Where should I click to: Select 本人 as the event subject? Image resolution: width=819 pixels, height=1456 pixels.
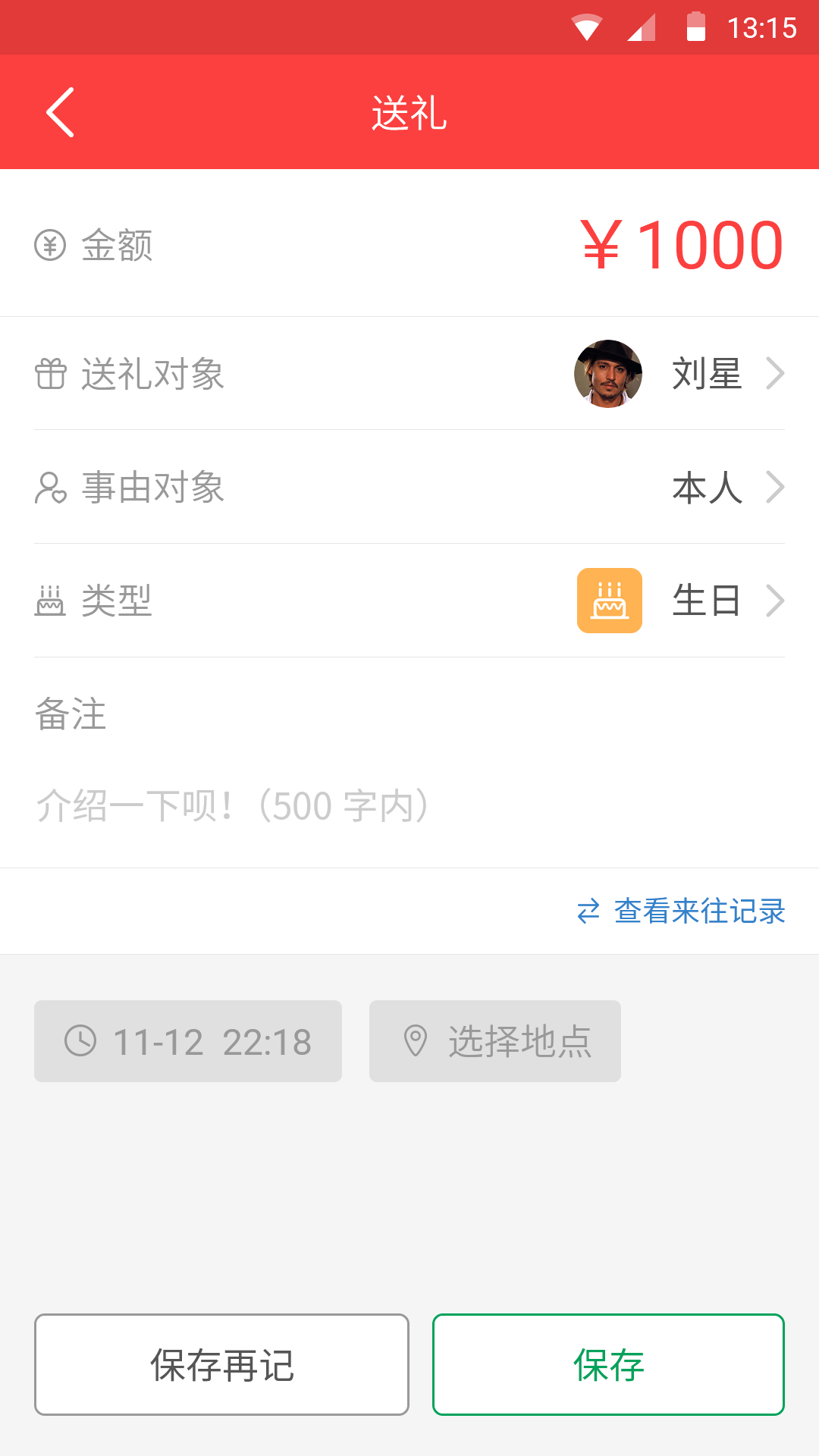[x=707, y=488]
